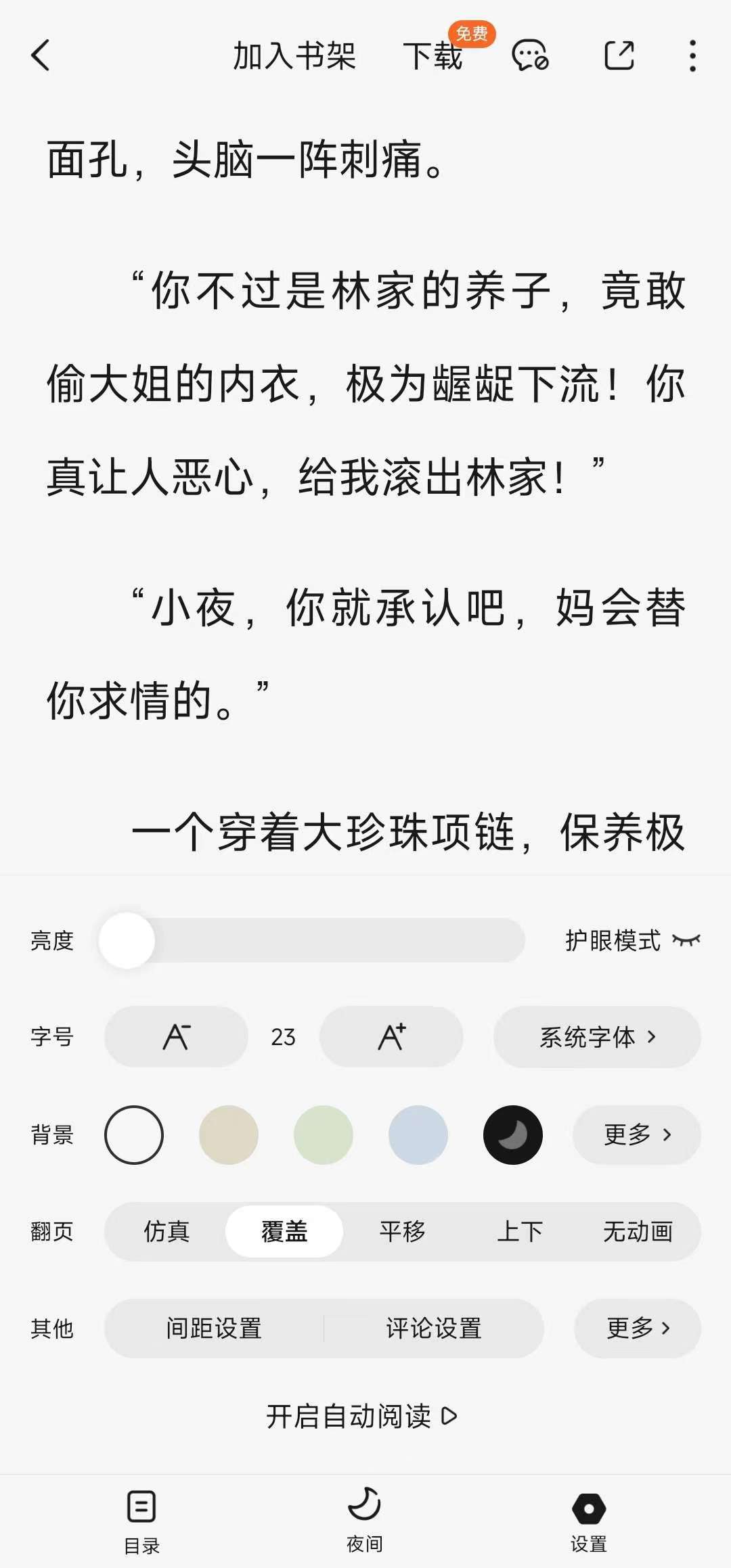Viewport: 731px width, 1568px height.
Task: Increase the font size with A+
Action: [391, 1036]
